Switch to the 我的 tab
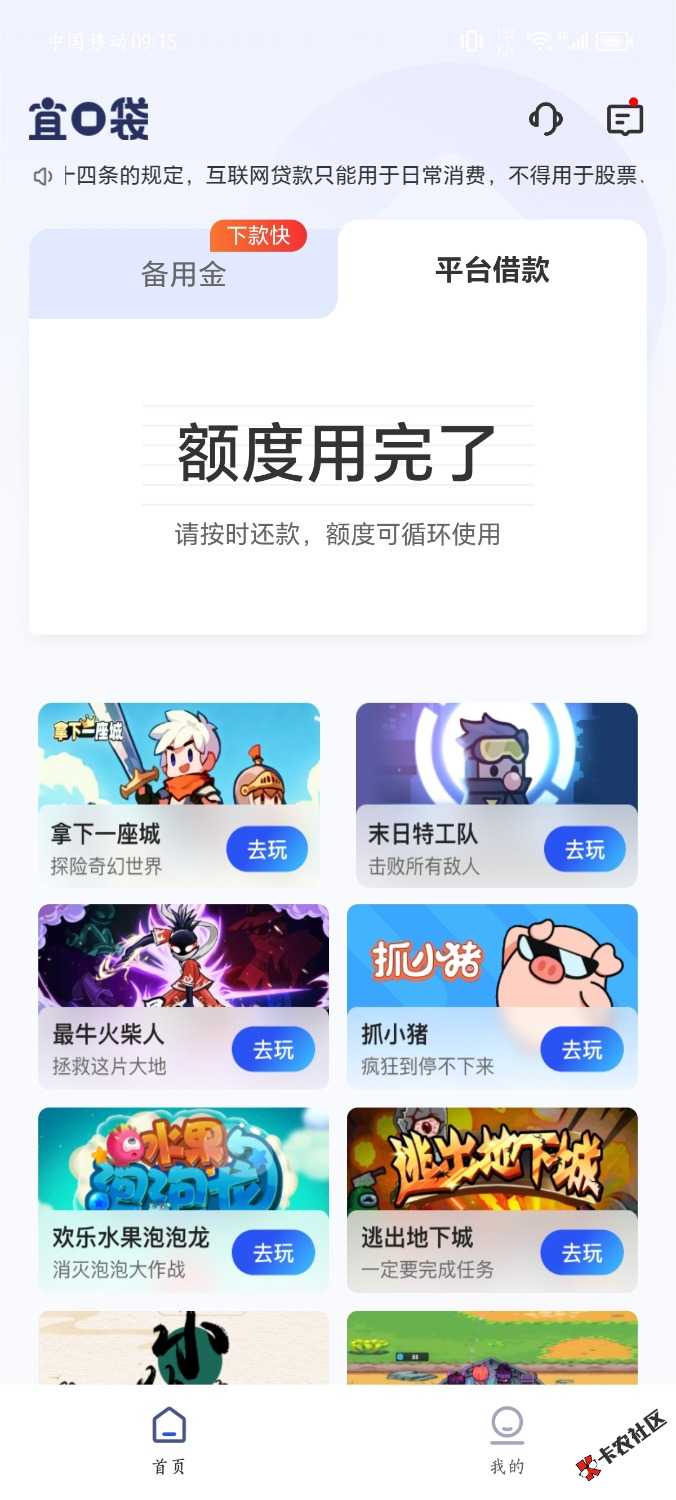Image resolution: width=676 pixels, height=1500 pixels. click(507, 1439)
